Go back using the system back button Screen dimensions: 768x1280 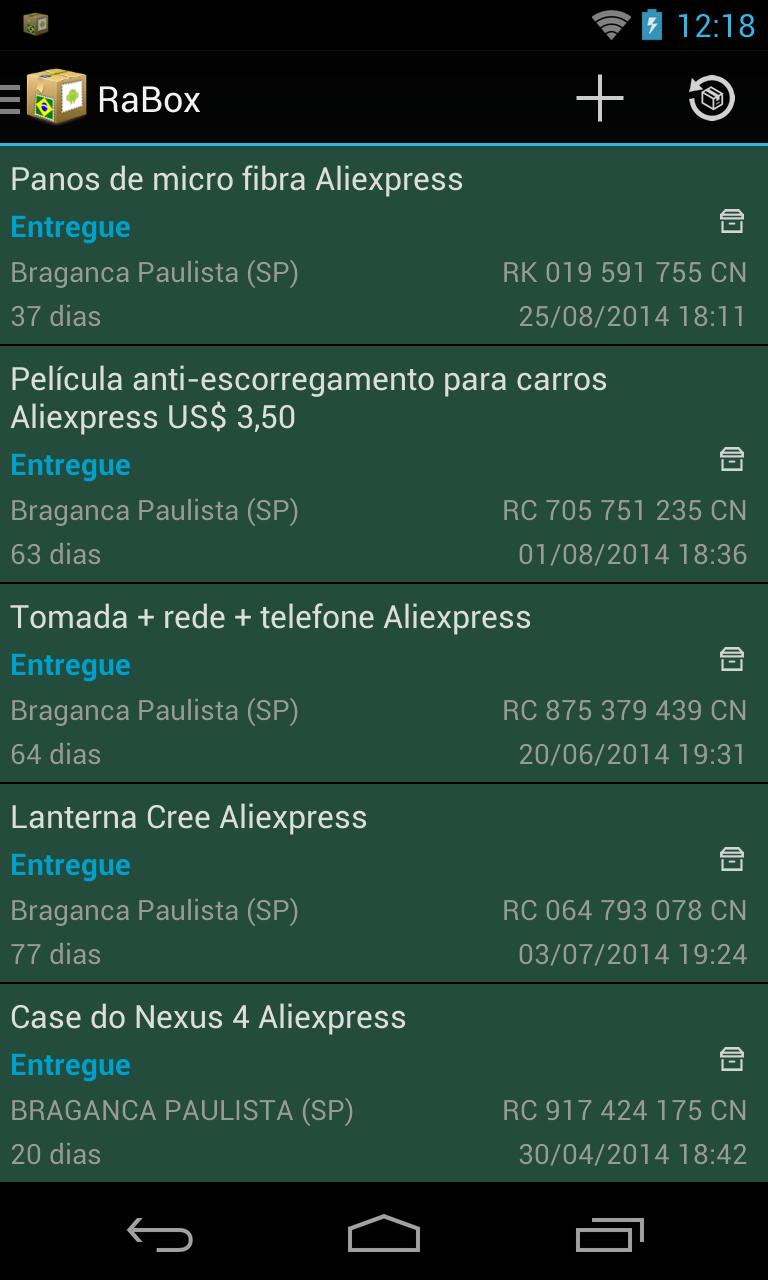point(160,1234)
